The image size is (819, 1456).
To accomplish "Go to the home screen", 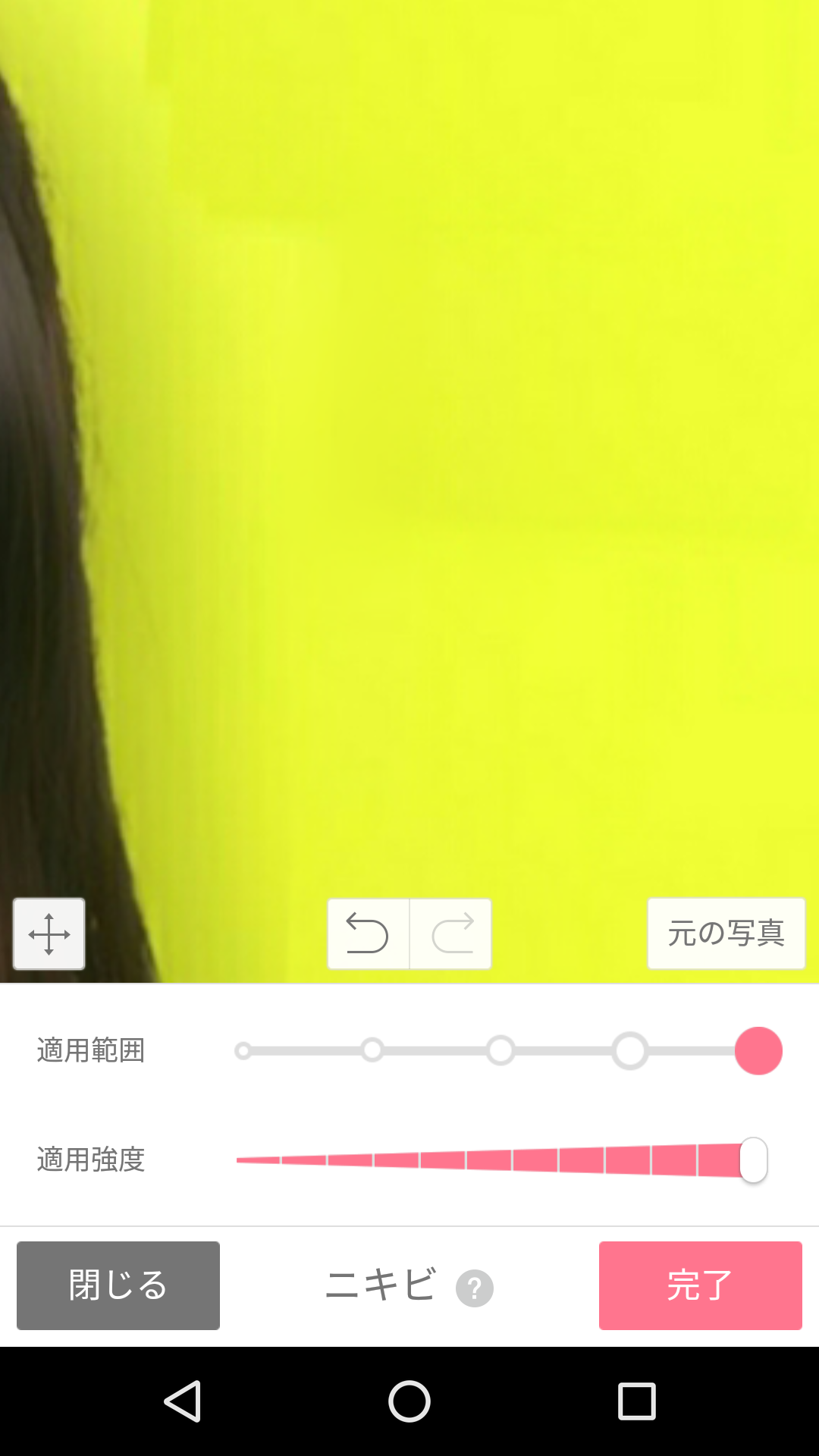I will tap(409, 1401).
